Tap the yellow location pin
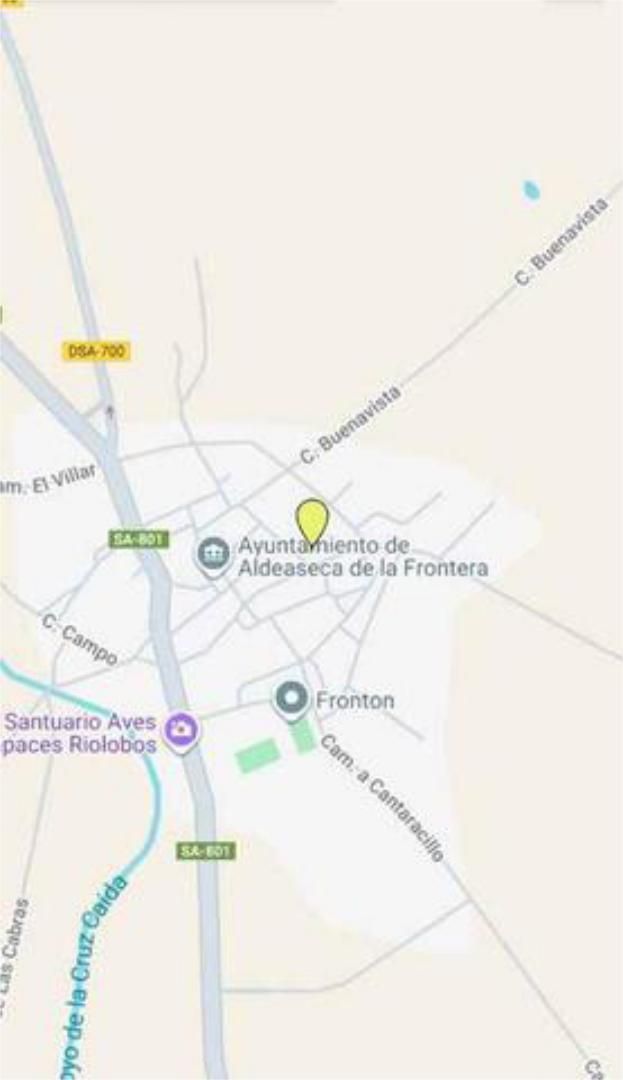 (312, 518)
